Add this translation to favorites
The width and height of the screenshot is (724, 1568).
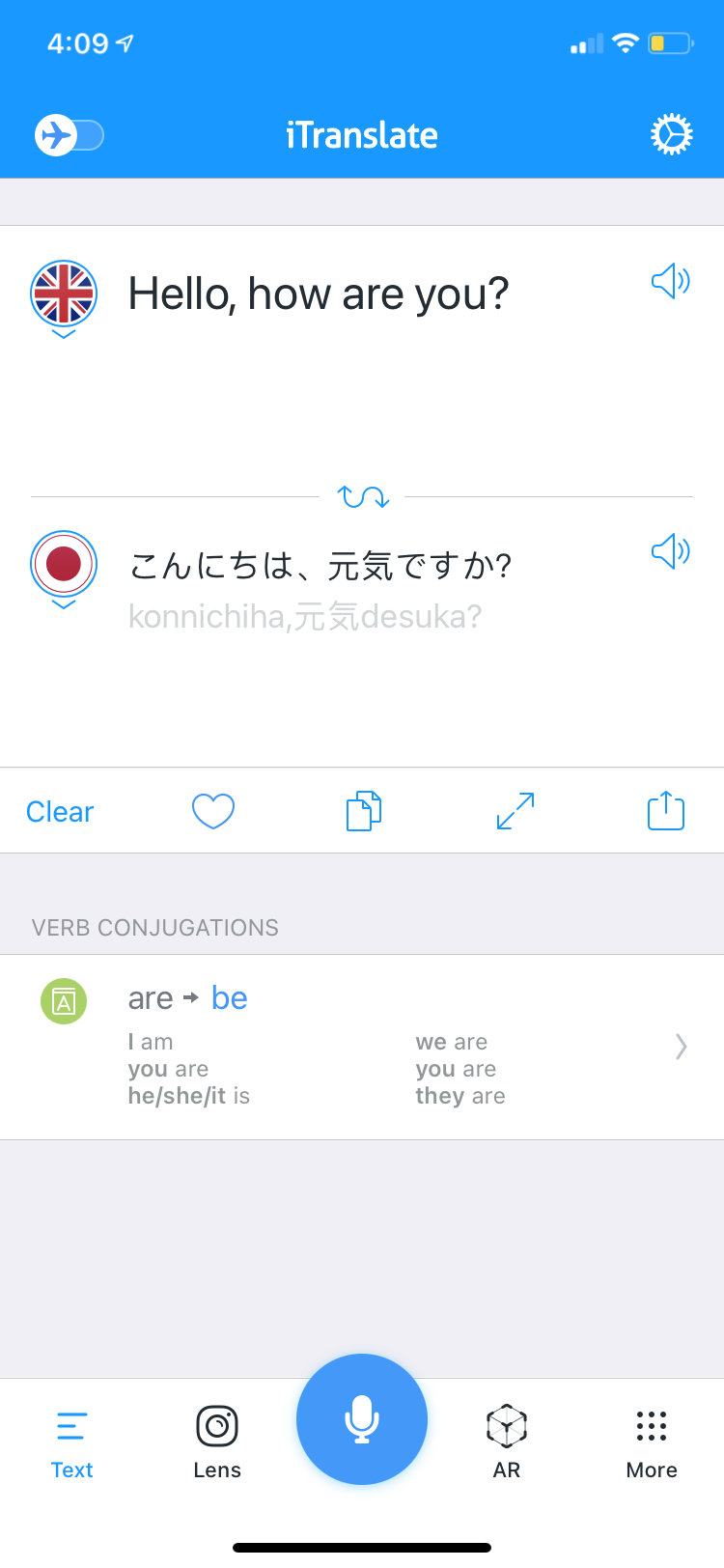213,811
